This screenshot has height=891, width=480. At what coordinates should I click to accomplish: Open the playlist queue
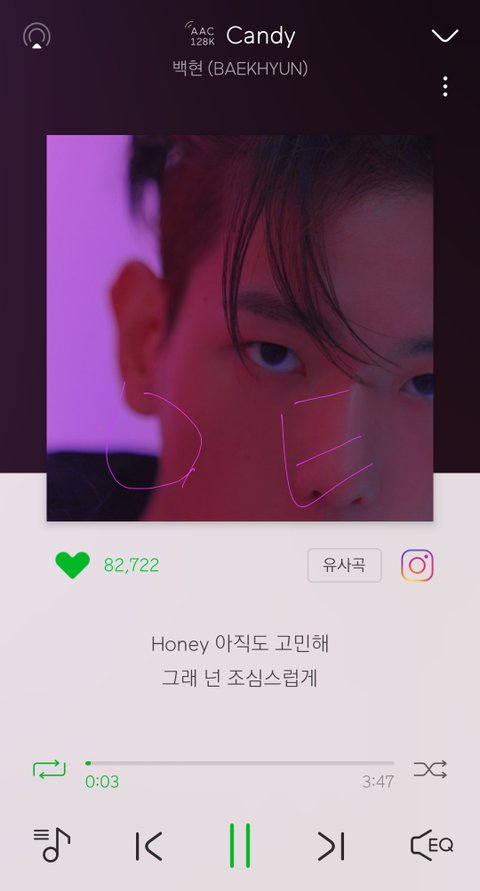click(51, 845)
